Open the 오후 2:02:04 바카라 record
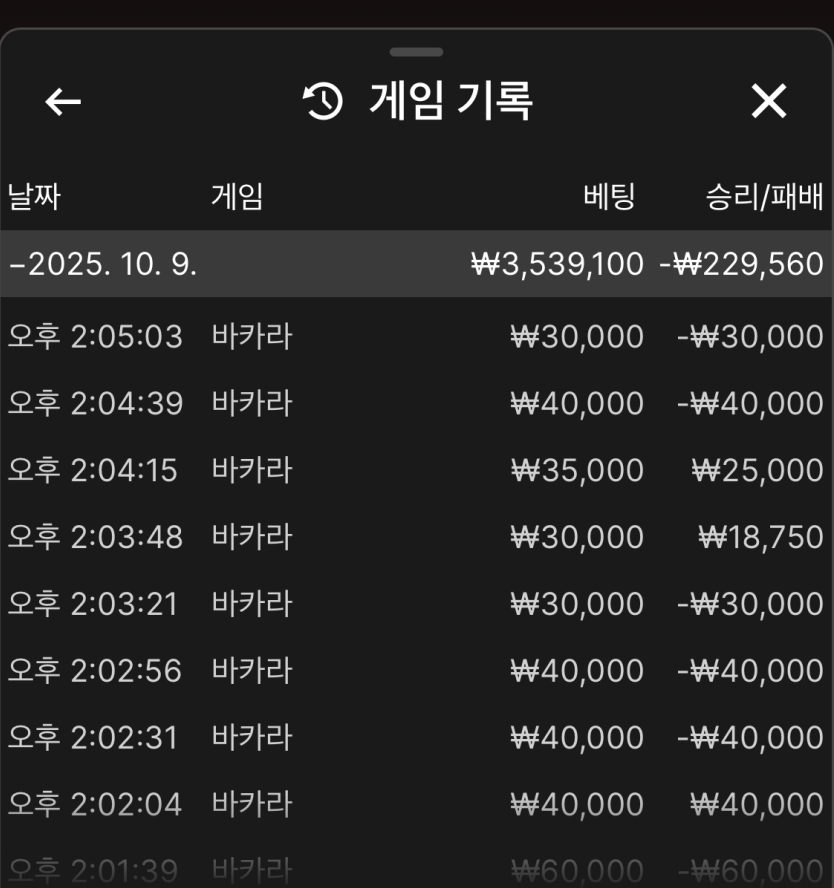This screenshot has height=888, width=834. [x=416, y=804]
